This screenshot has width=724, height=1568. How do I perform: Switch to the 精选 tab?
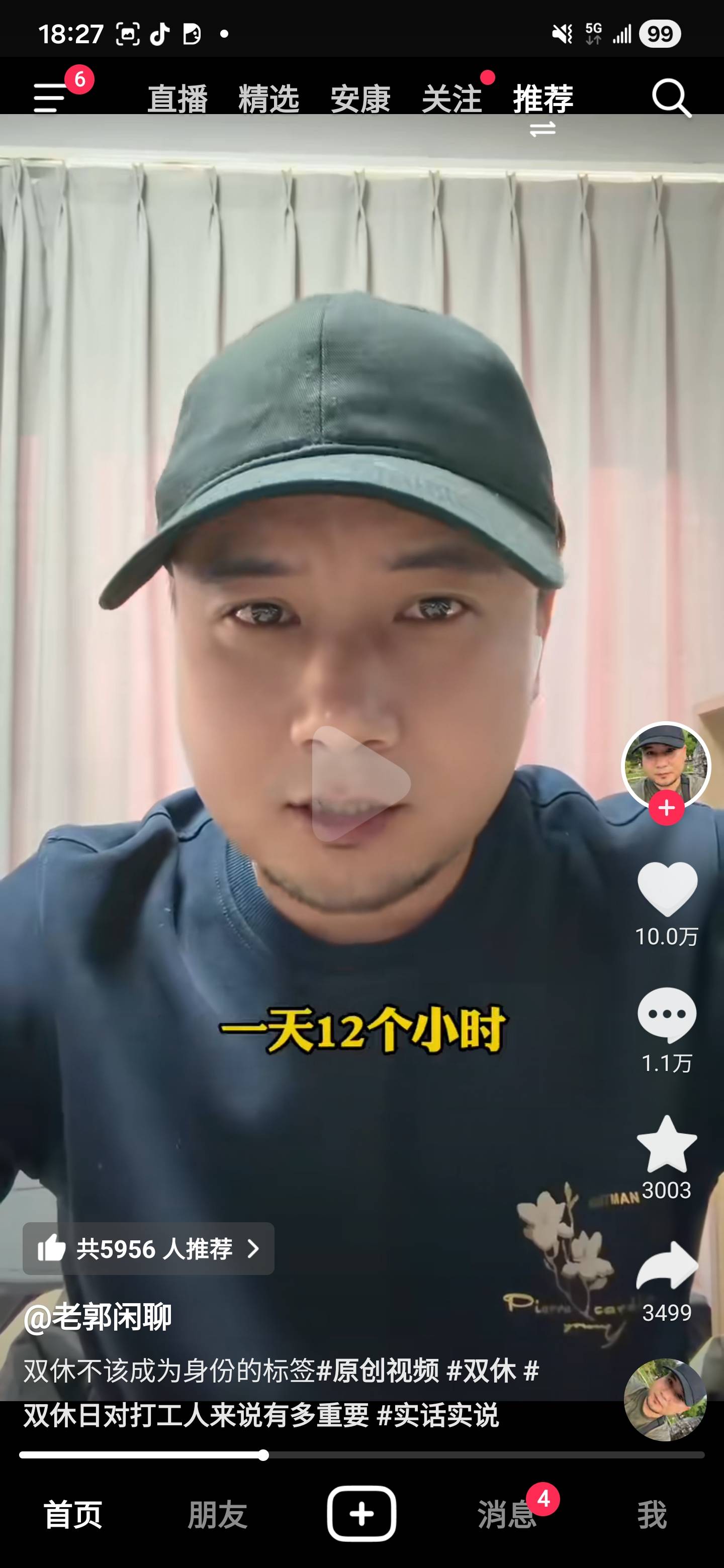pyautogui.click(x=268, y=99)
